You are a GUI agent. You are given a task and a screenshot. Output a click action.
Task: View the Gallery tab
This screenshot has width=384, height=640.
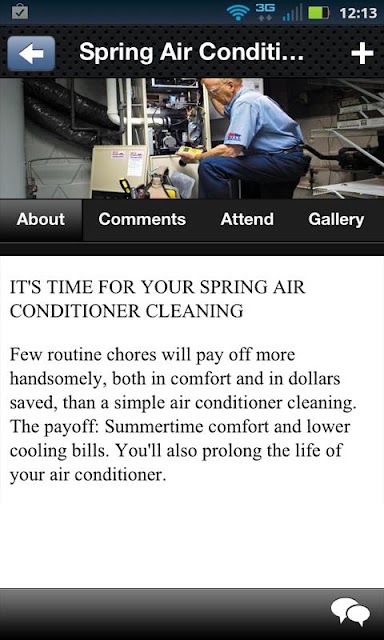(x=336, y=220)
